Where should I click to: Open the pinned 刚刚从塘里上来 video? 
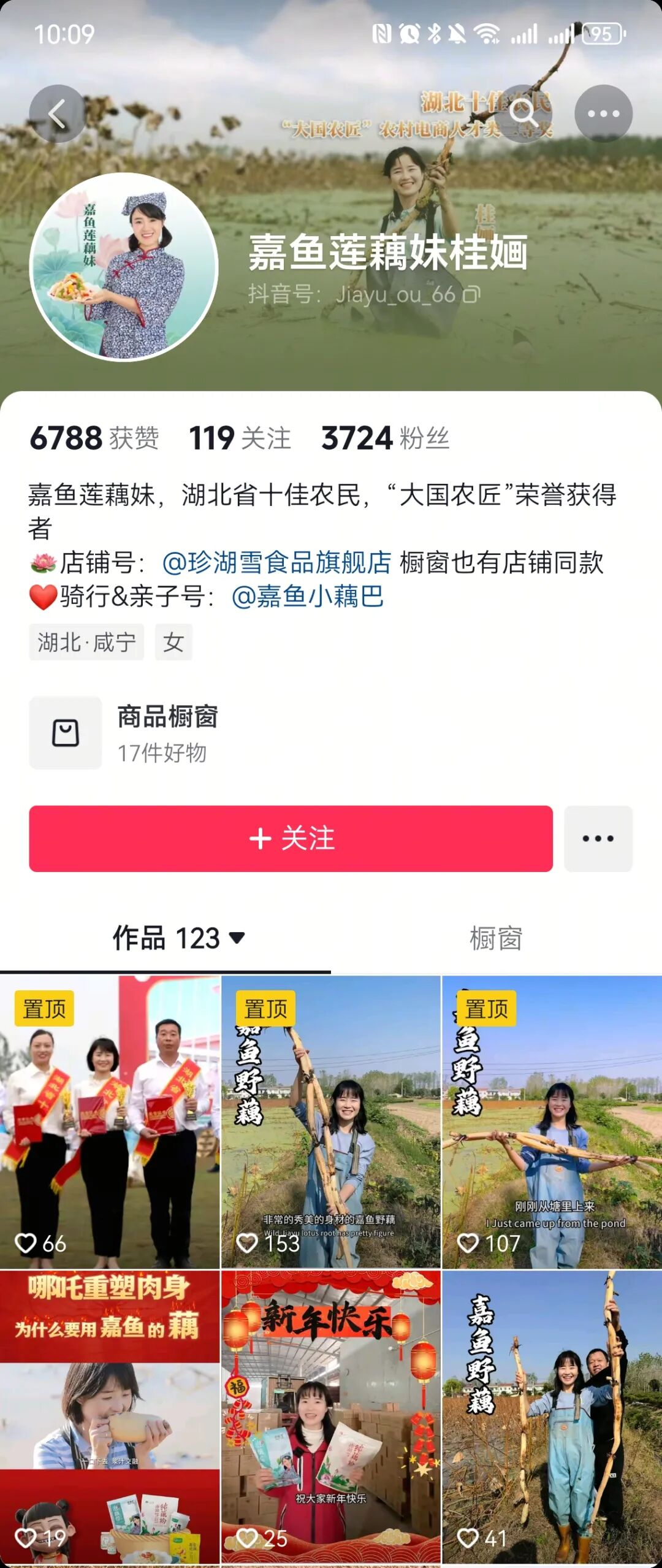click(x=552, y=1122)
